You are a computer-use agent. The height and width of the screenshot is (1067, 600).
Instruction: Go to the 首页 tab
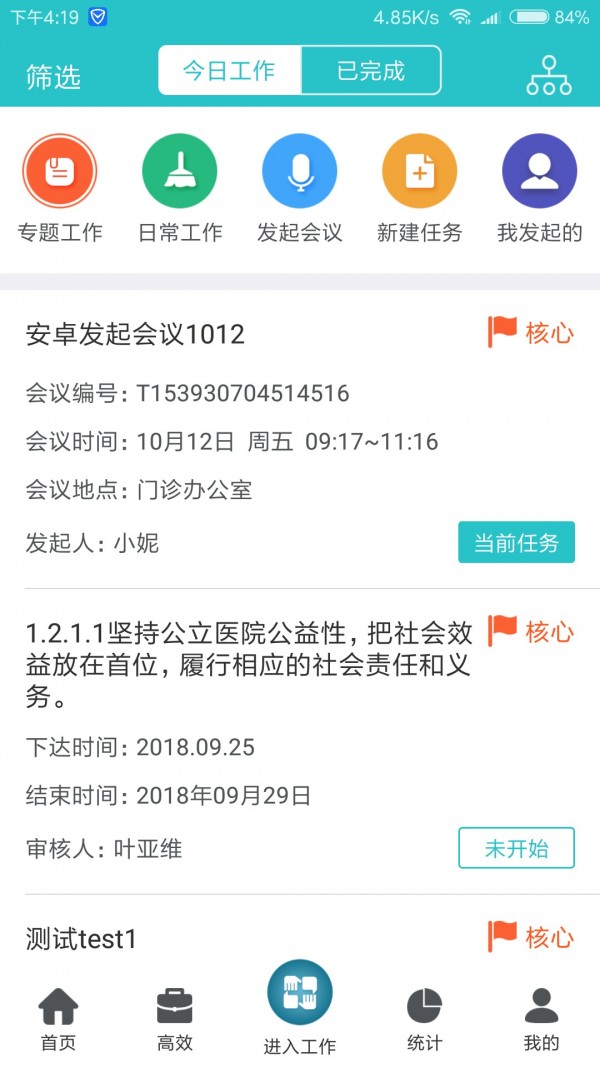58,1019
